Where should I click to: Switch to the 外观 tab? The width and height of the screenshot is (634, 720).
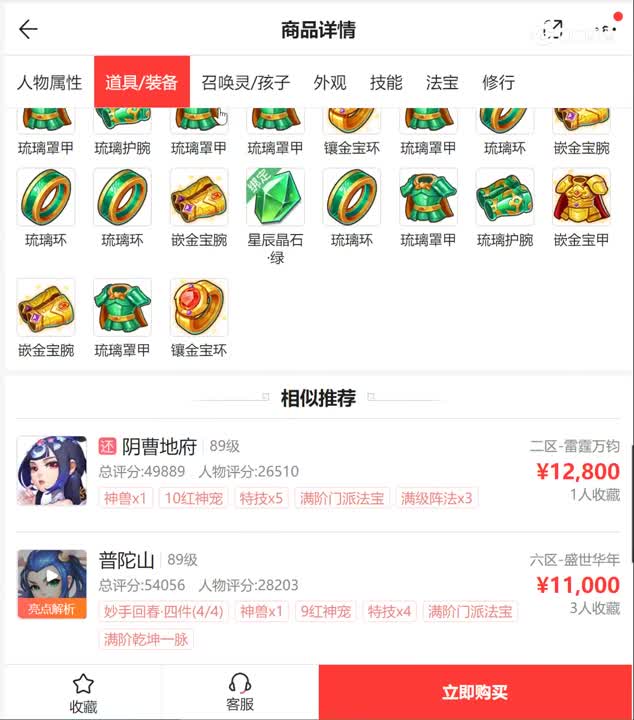(x=329, y=83)
